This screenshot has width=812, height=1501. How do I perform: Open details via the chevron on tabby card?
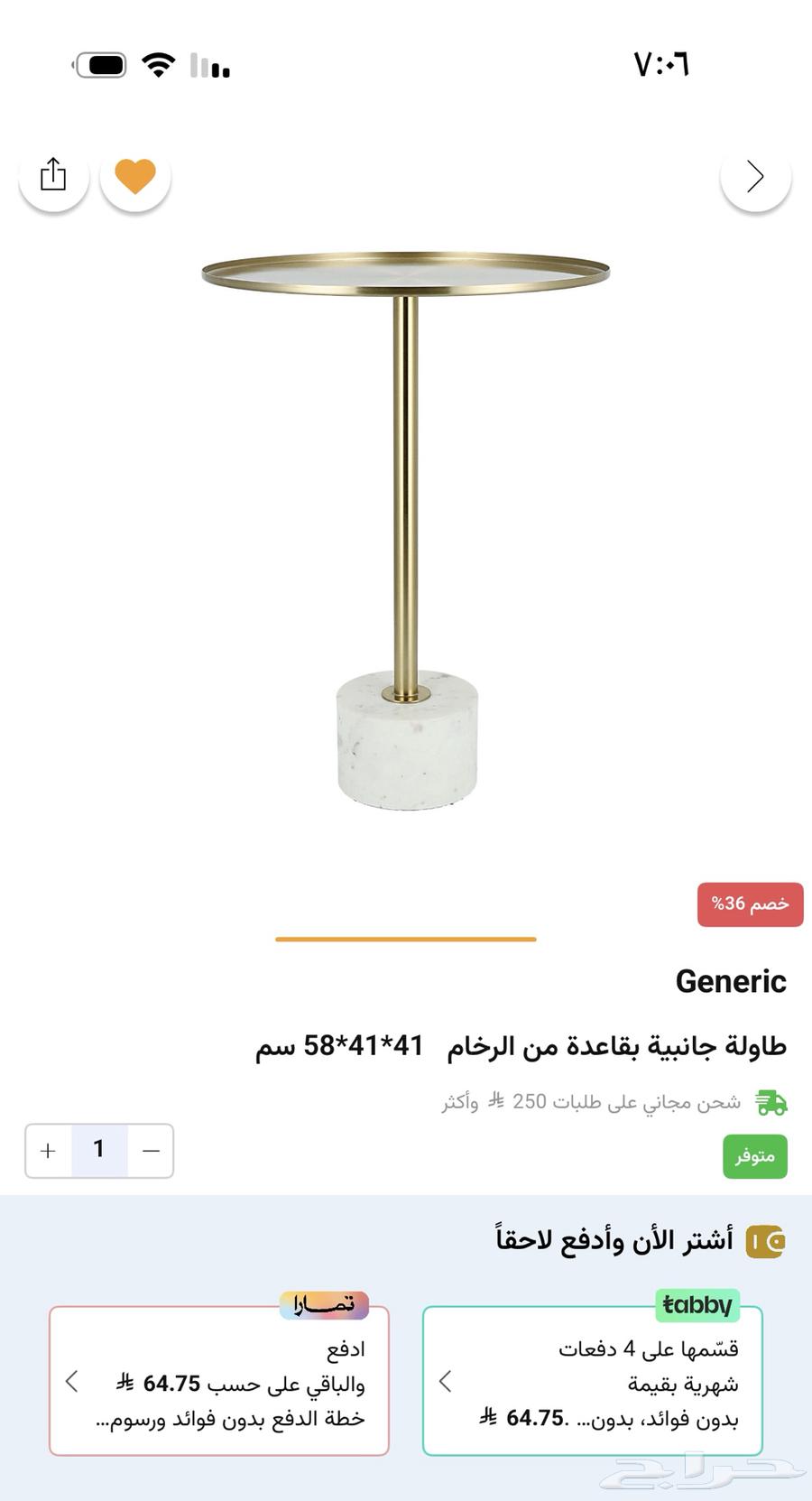444,1382
